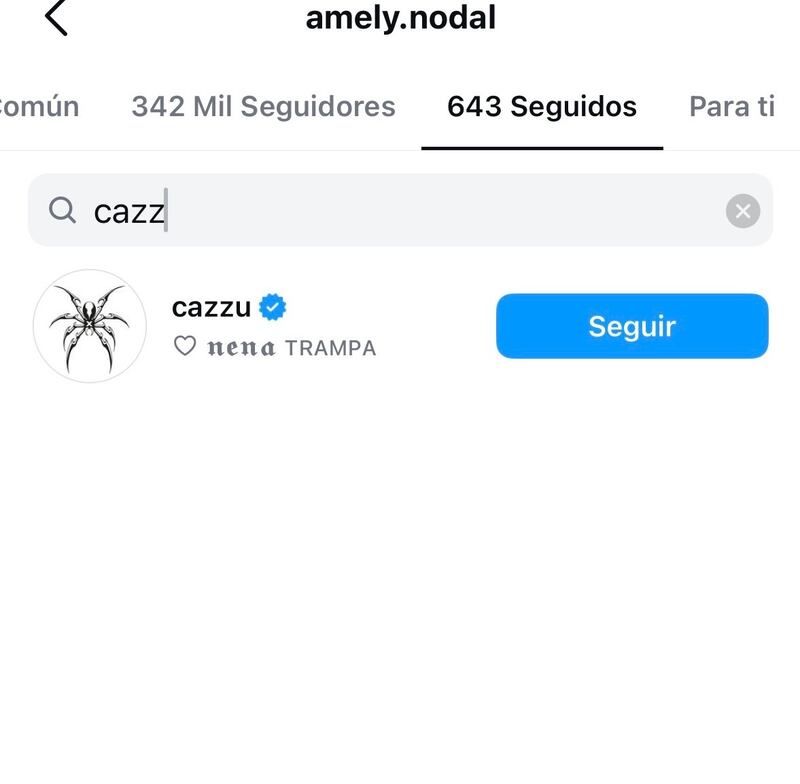The height and width of the screenshot is (784, 800).
Task: Follow cazzu with the Seguir button
Action: point(632,326)
